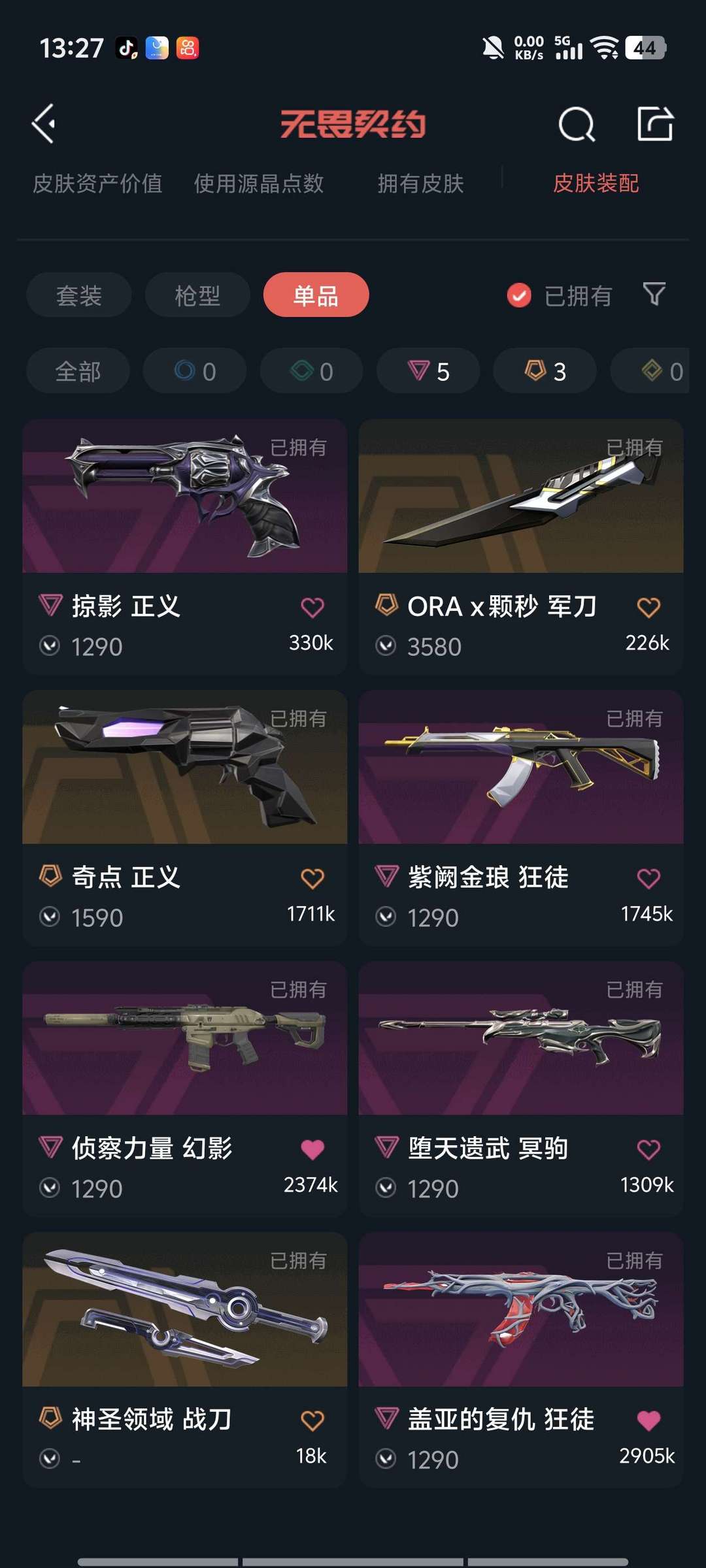Screen dimensions: 706x1568
Task: Tap the back arrow at top left
Action: click(x=44, y=123)
